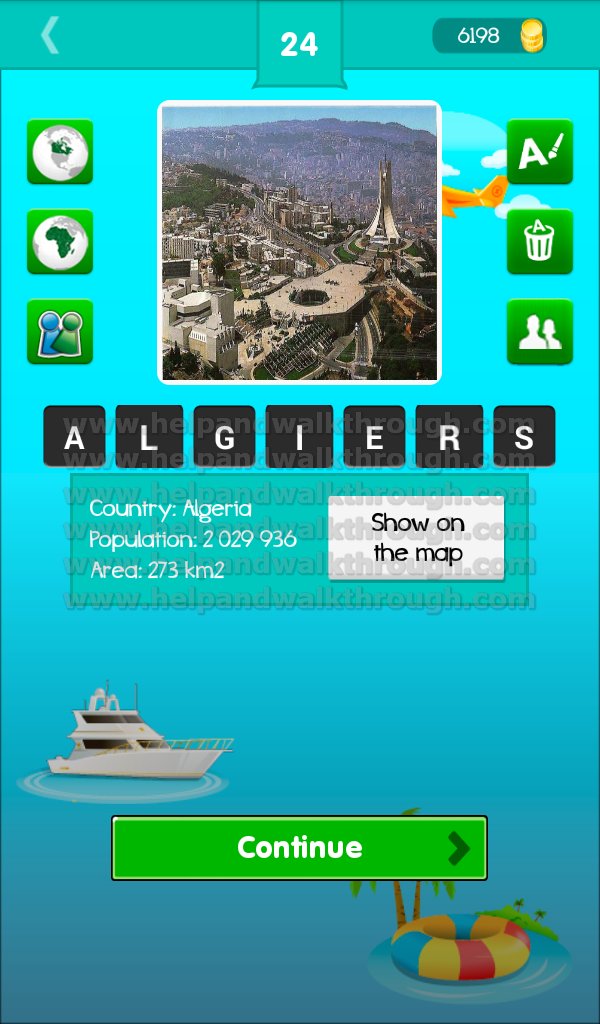Viewport: 600px width, 1024px height.
Task: Use the reveal letter hint
Action: click(x=539, y=152)
